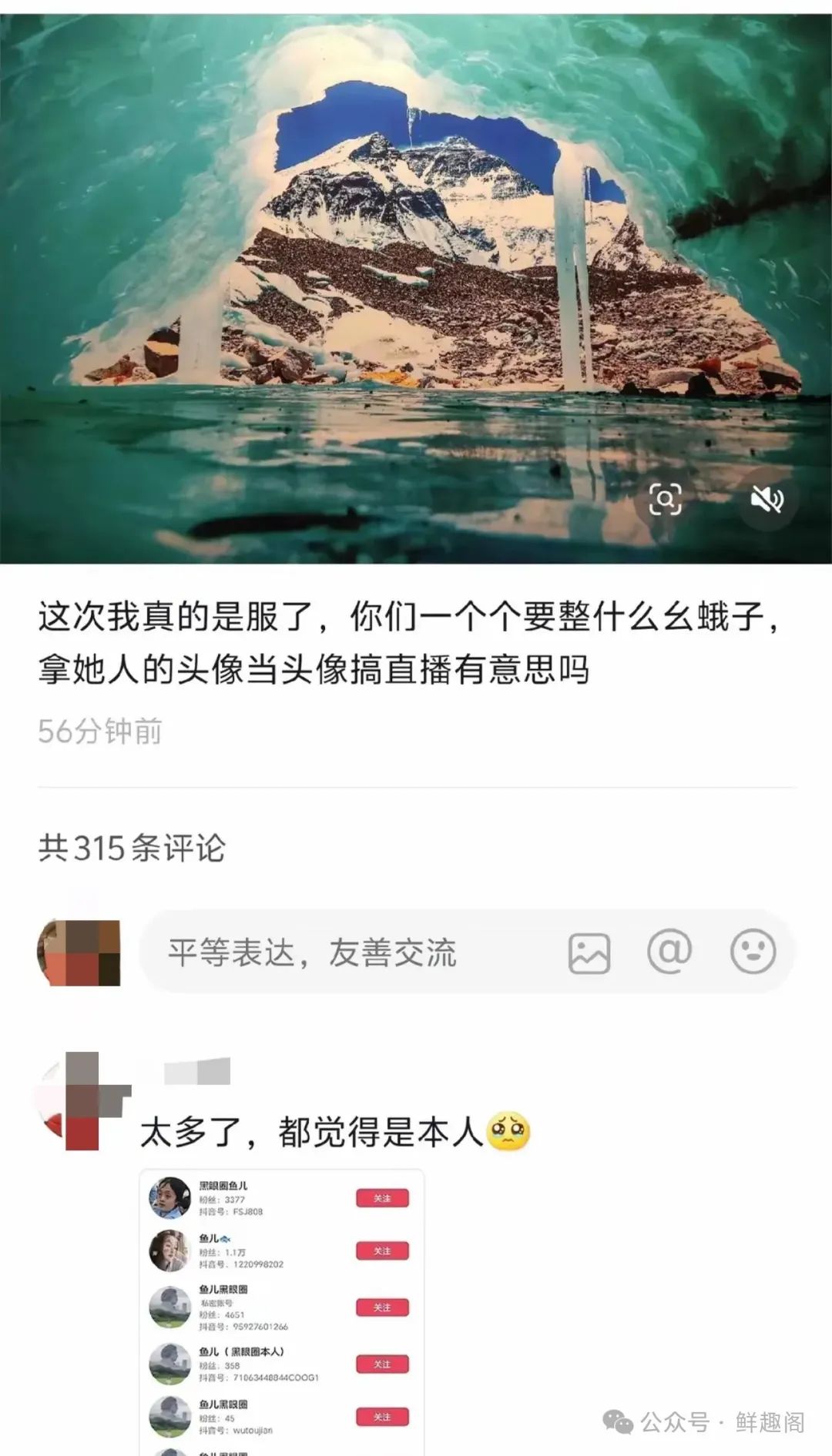Mention someone with the @ icon
The height and width of the screenshot is (1456, 832).
point(669,951)
